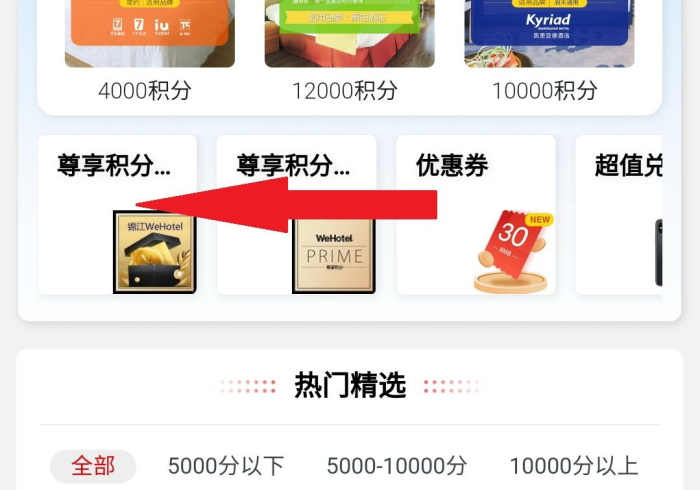The image size is (700, 490).
Task: Select the 全部 filter tab
Action: (93, 466)
